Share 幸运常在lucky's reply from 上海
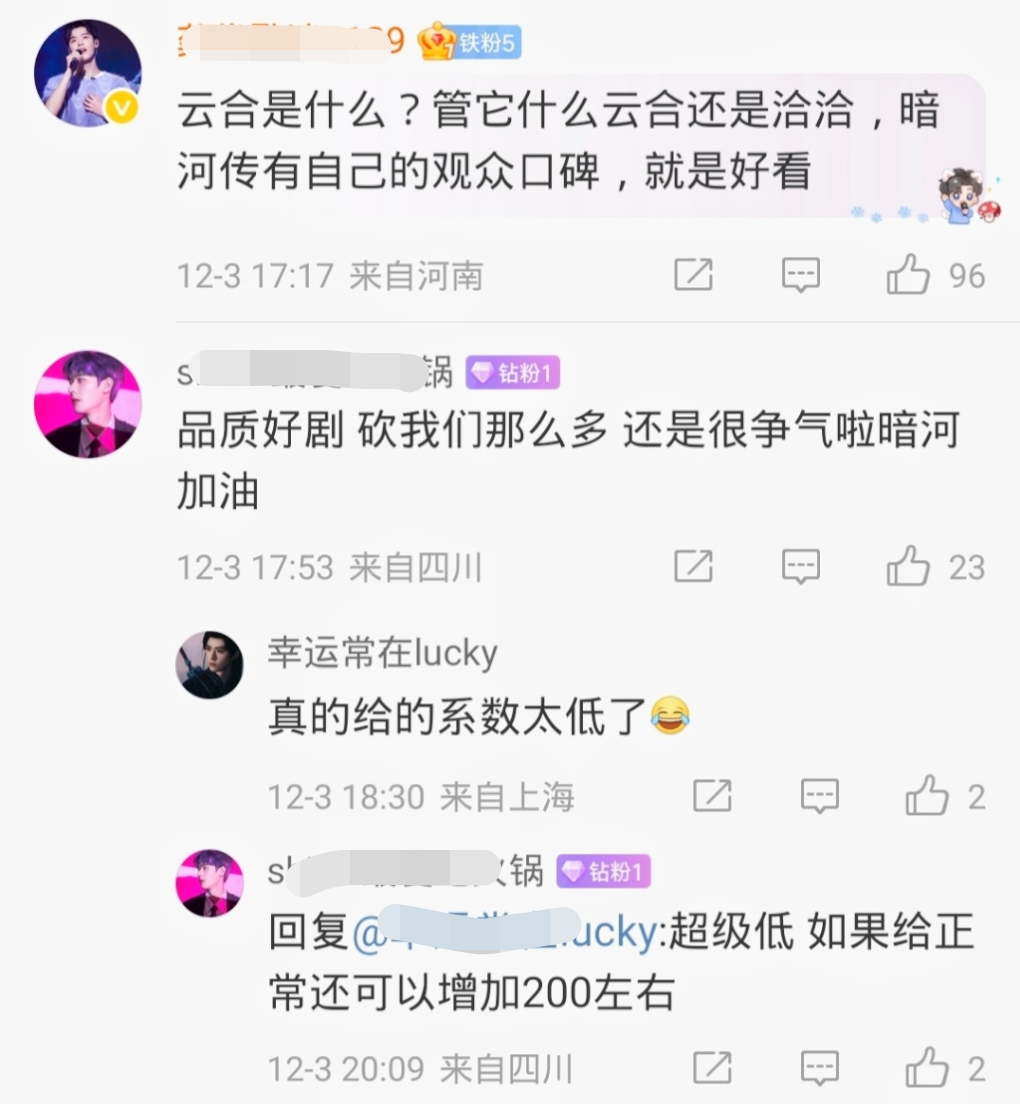1020x1104 pixels. (x=712, y=796)
